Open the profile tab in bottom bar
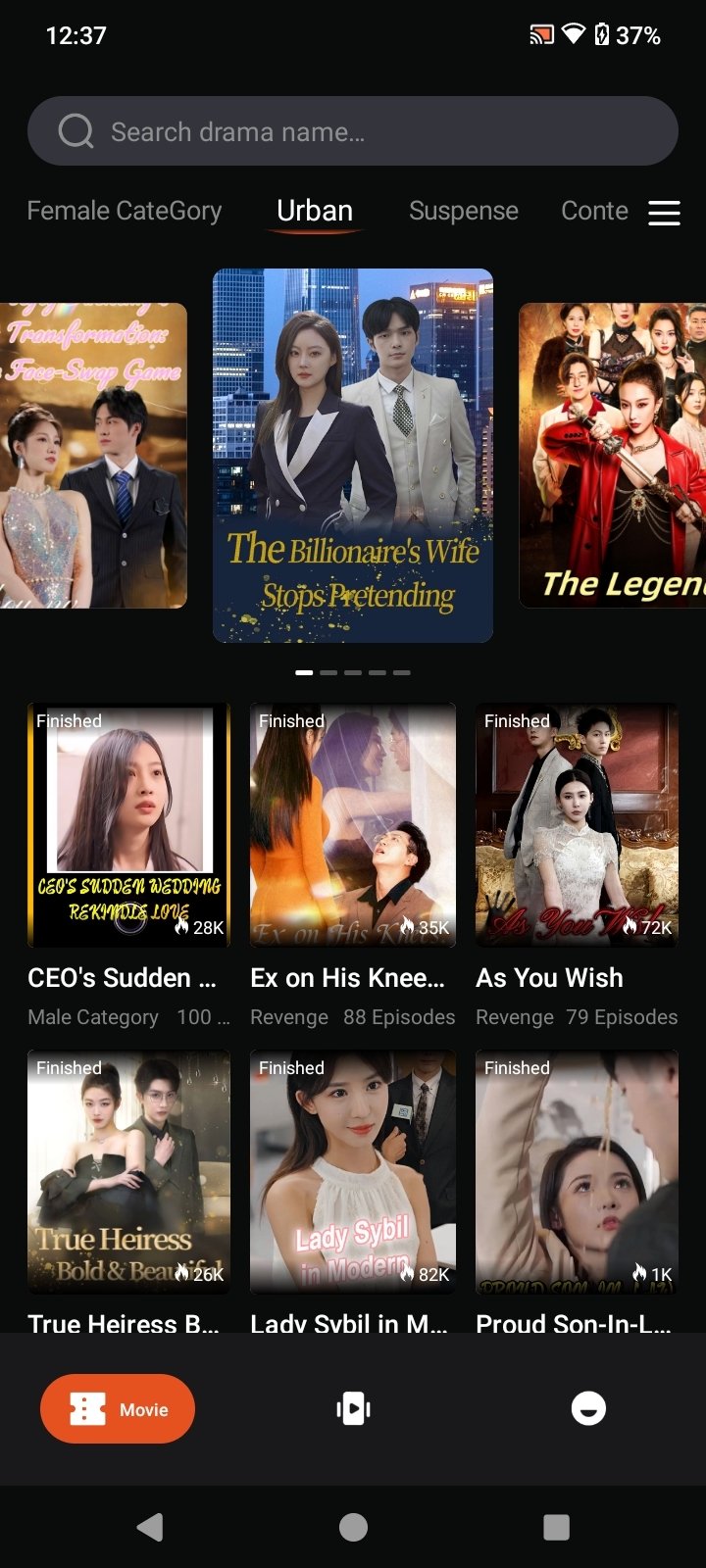The width and height of the screenshot is (706, 1568). [588, 1409]
